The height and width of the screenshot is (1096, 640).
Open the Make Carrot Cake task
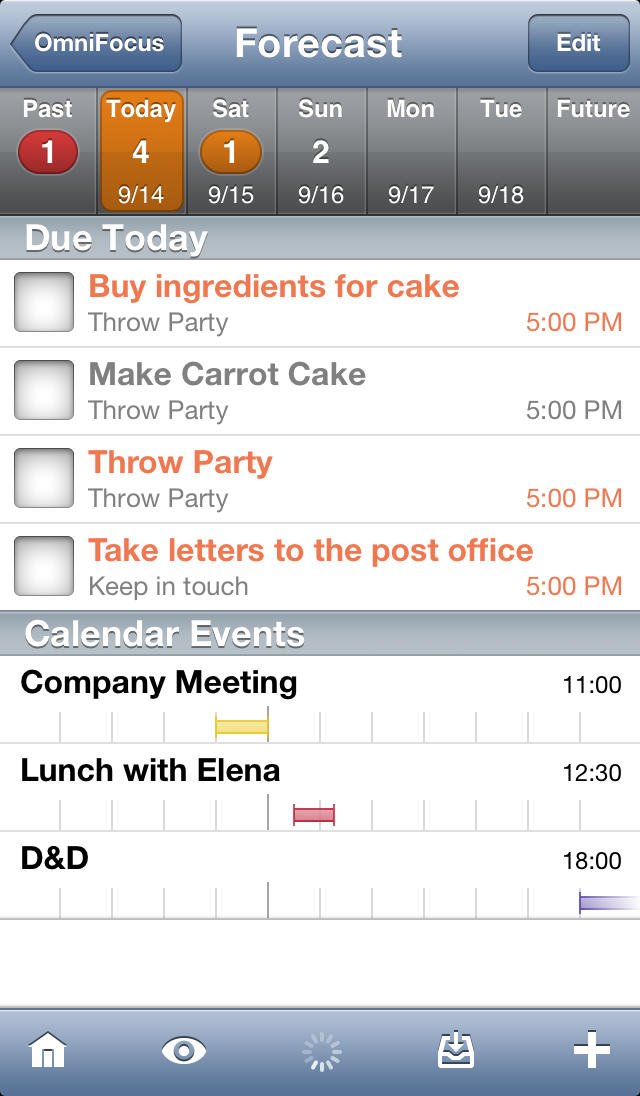point(300,390)
